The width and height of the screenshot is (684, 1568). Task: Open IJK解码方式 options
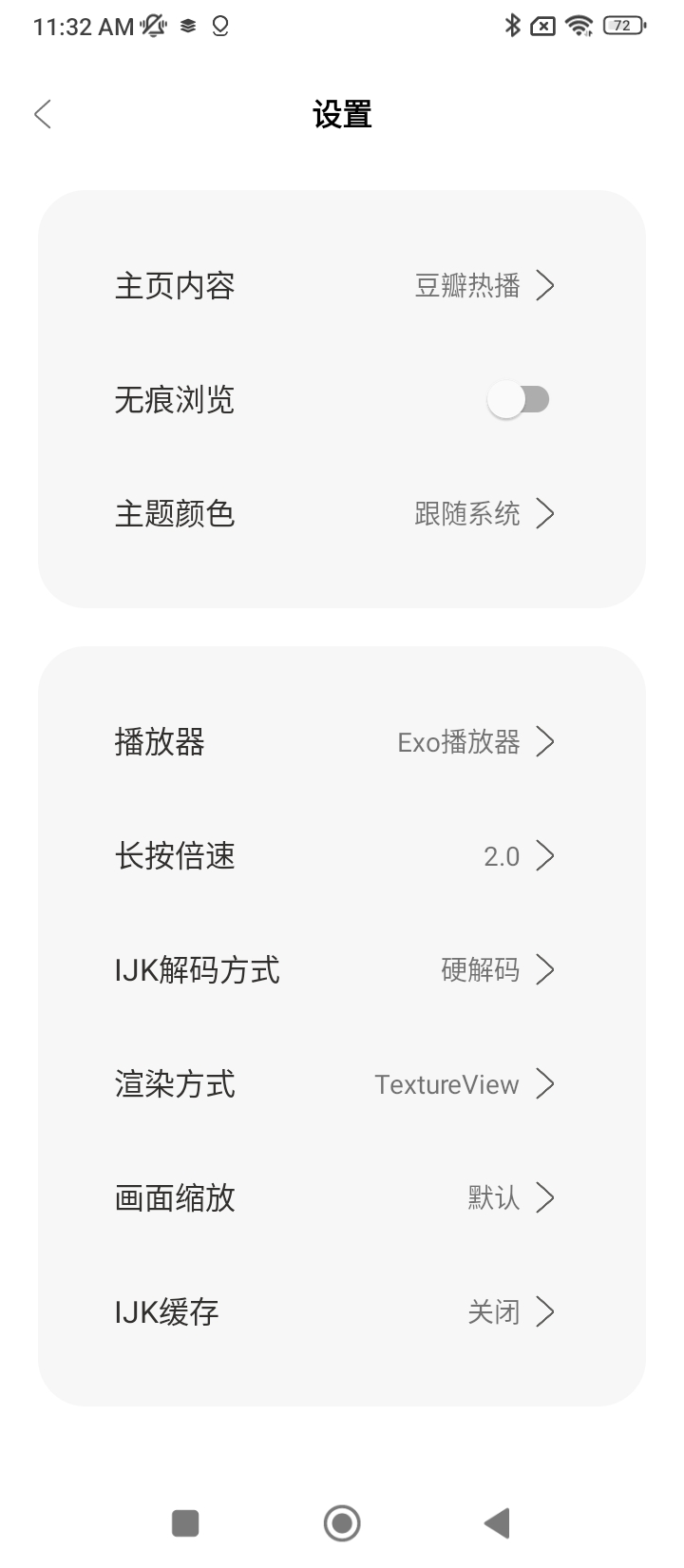(341, 970)
